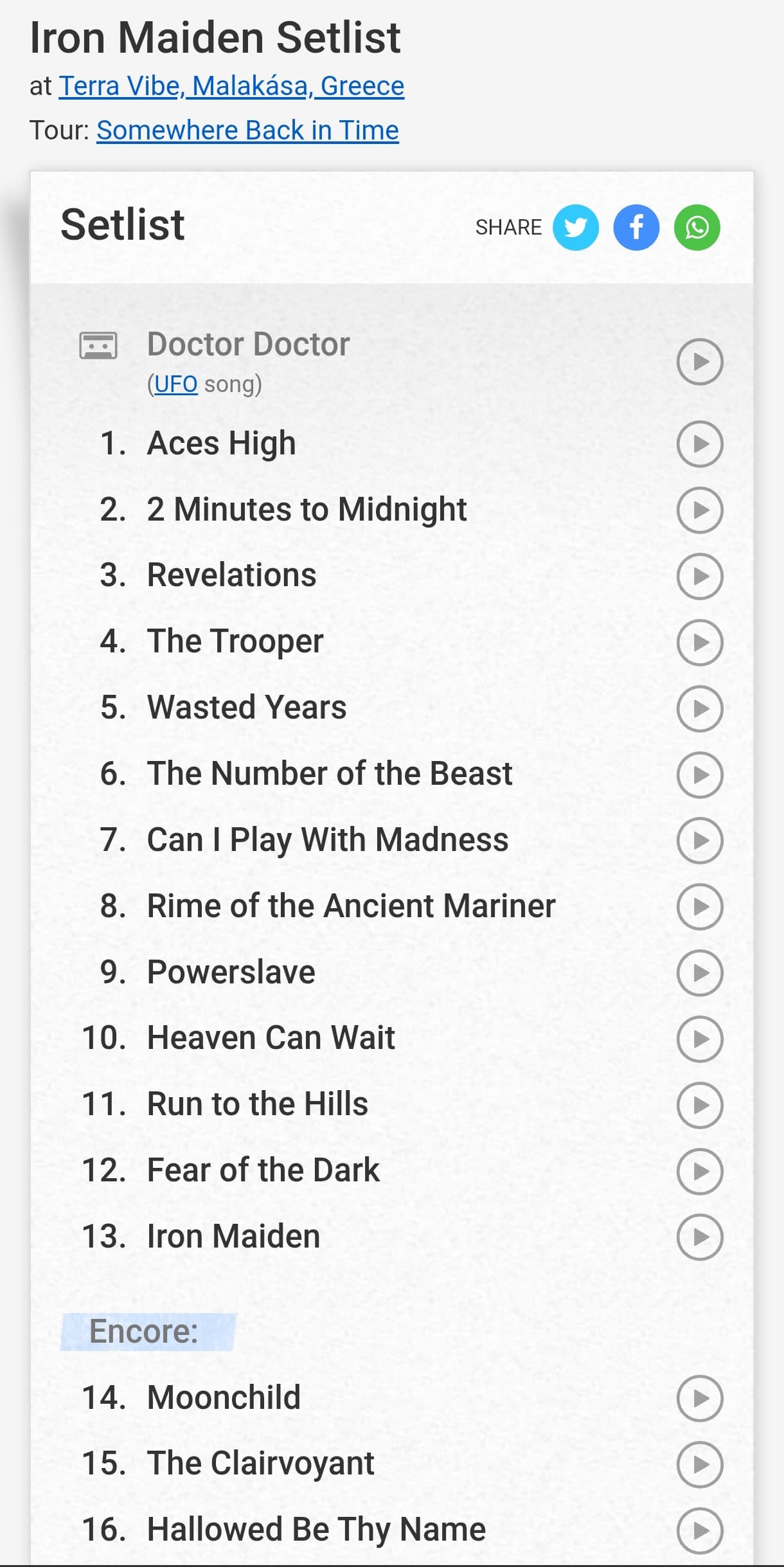This screenshot has height=1567, width=784.
Task: Open the Somewhere Back in Time tour link
Action: point(247,130)
